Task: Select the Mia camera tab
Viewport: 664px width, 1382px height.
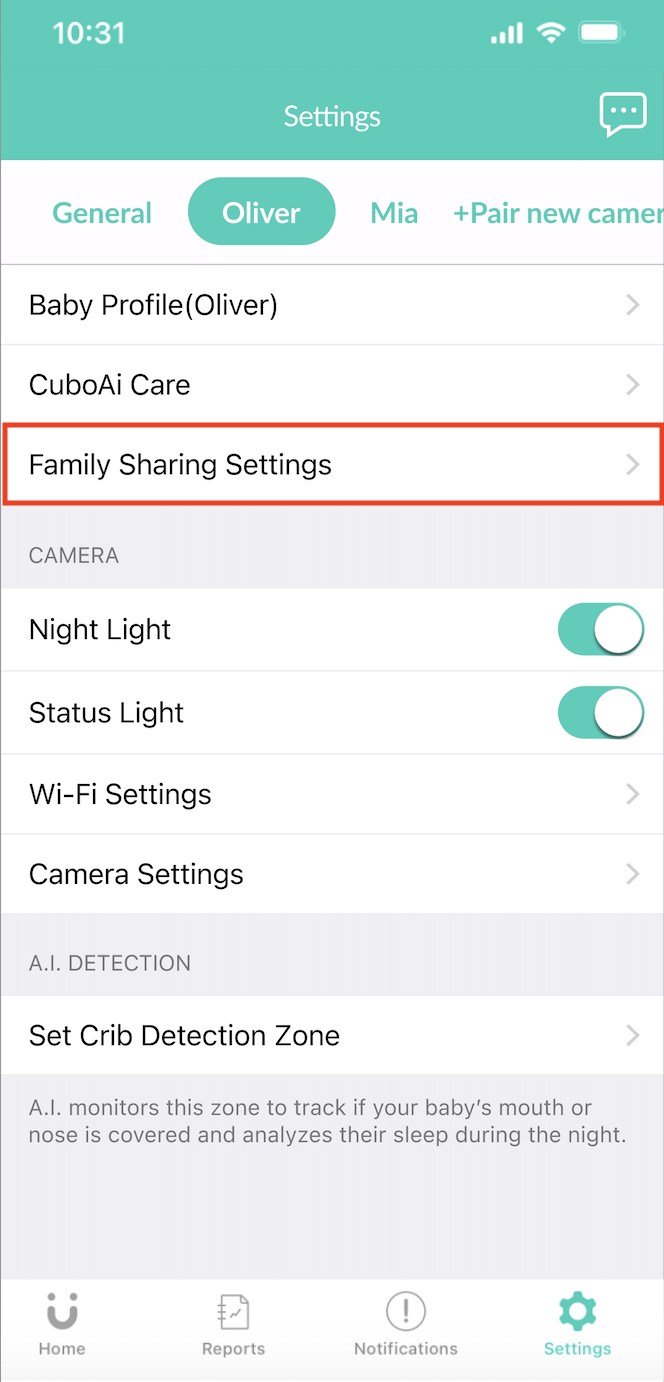Action: (x=394, y=213)
